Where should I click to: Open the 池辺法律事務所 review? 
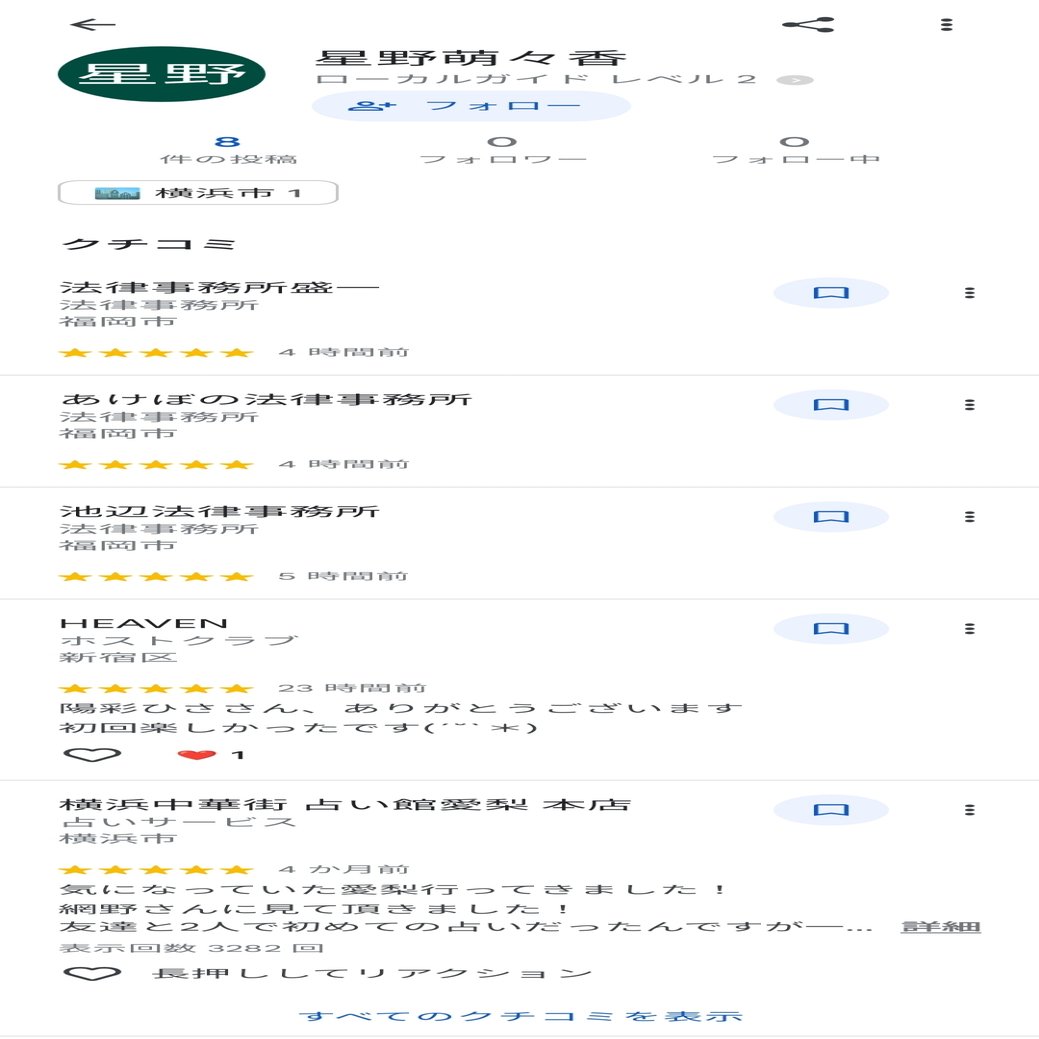pyautogui.click(x=220, y=512)
